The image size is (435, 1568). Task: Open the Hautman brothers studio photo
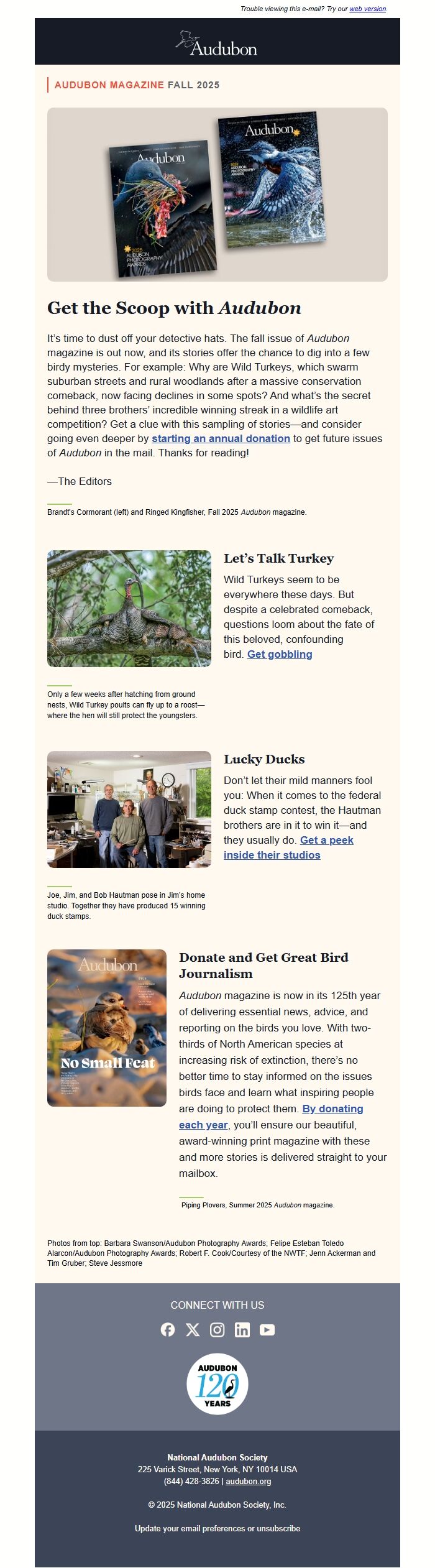(129, 809)
